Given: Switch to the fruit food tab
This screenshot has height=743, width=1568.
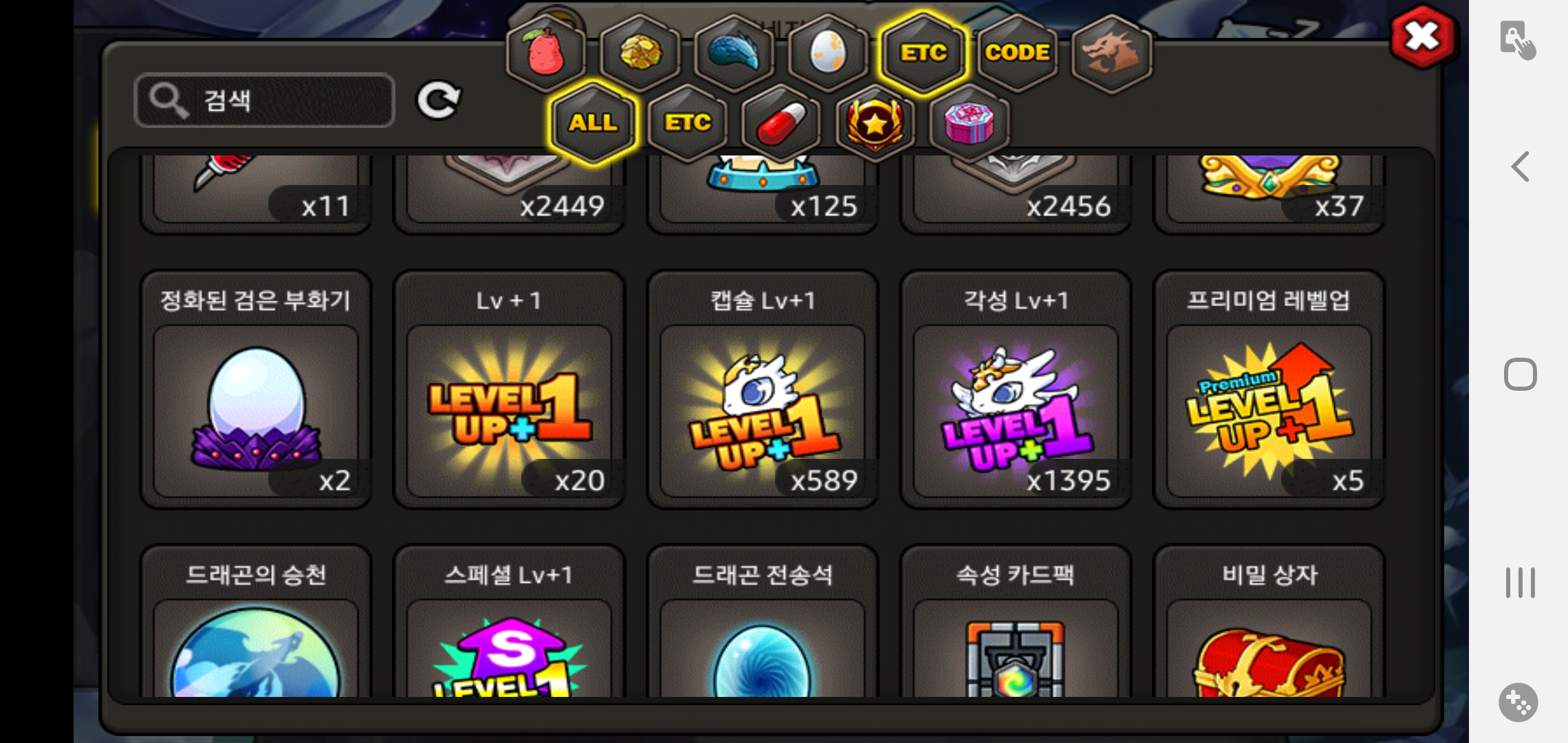Looking at the screenshot, I should coord(545,52).
